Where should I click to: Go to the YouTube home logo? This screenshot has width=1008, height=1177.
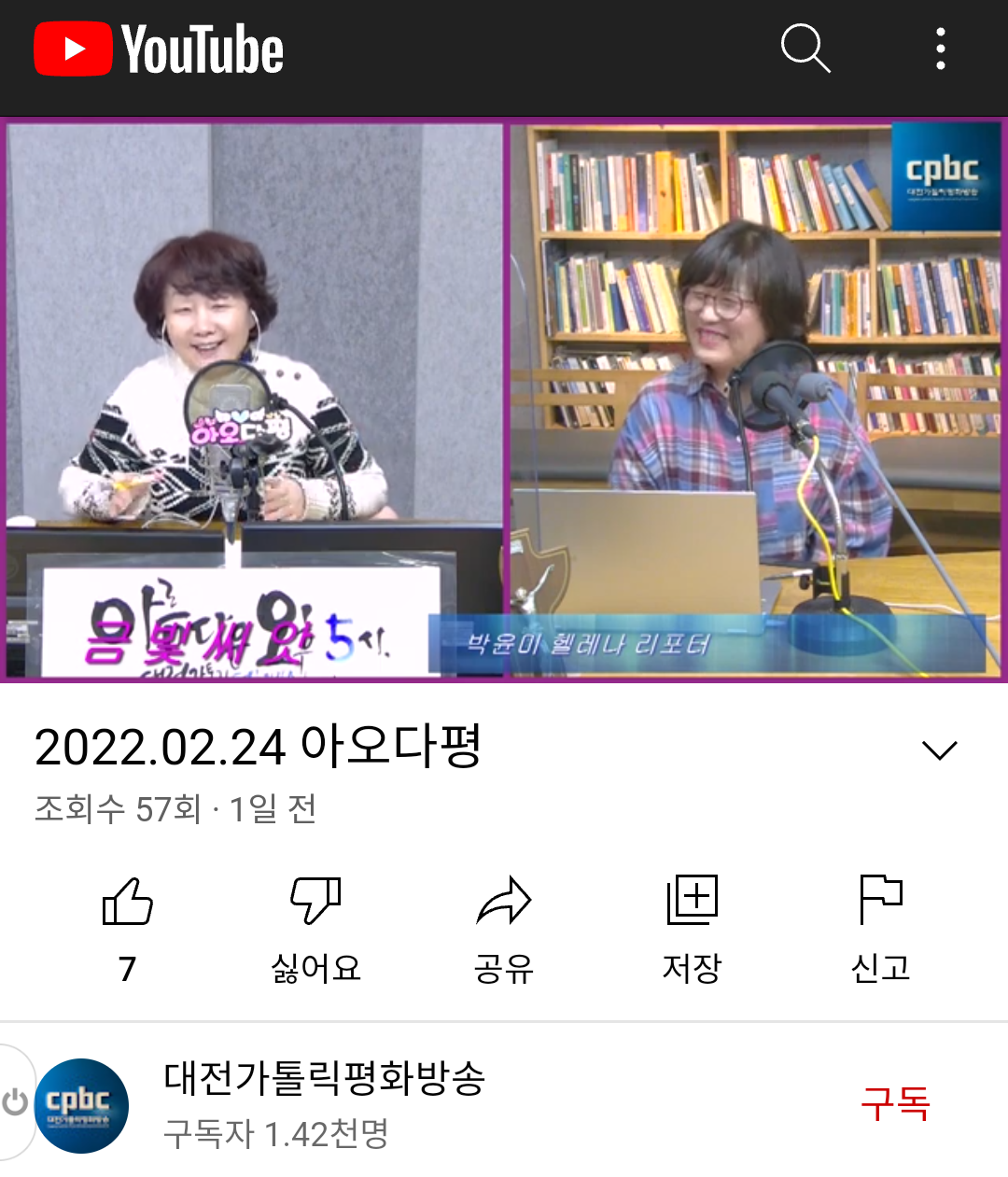pyautogui.click(x=159, y=49)
